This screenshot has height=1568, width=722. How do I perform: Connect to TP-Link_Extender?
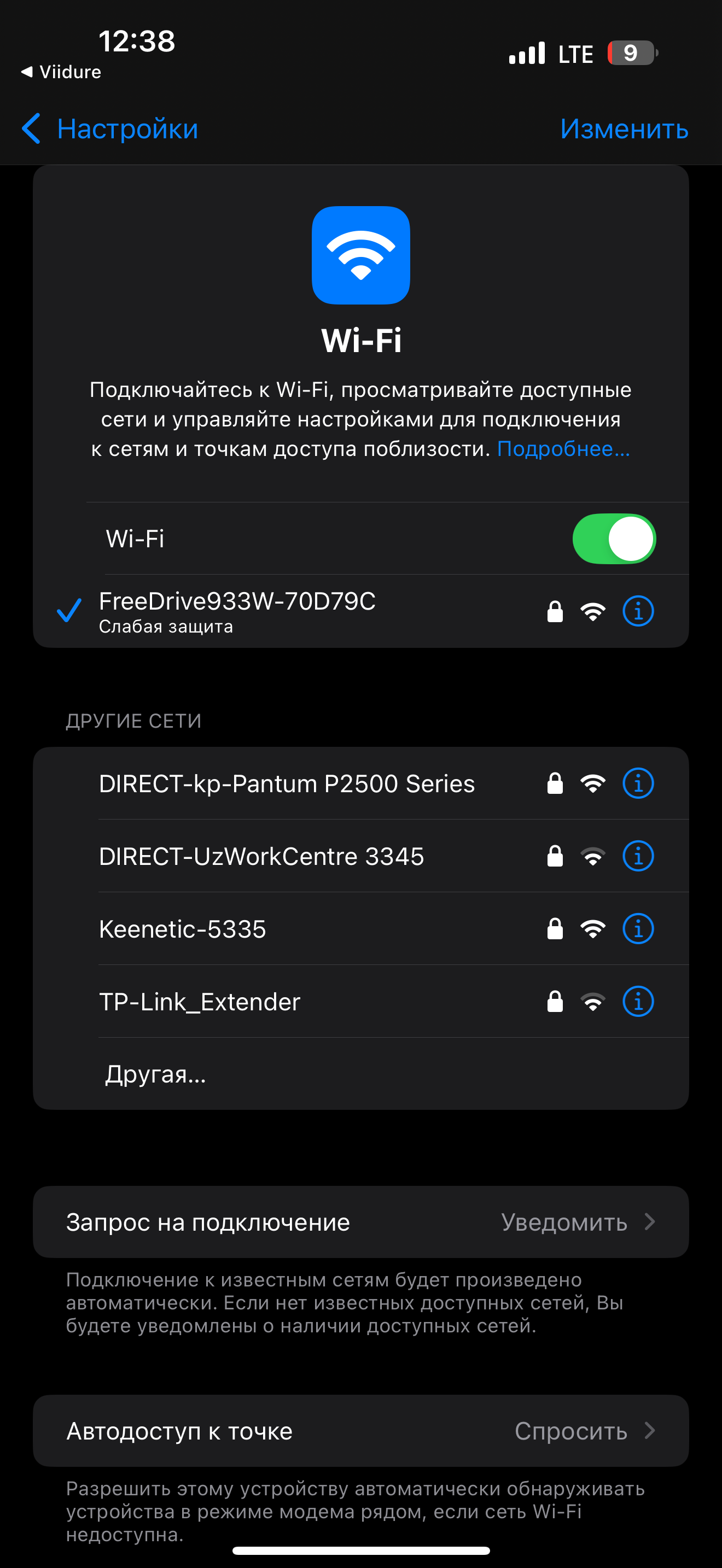click(x=200, y=1002)
